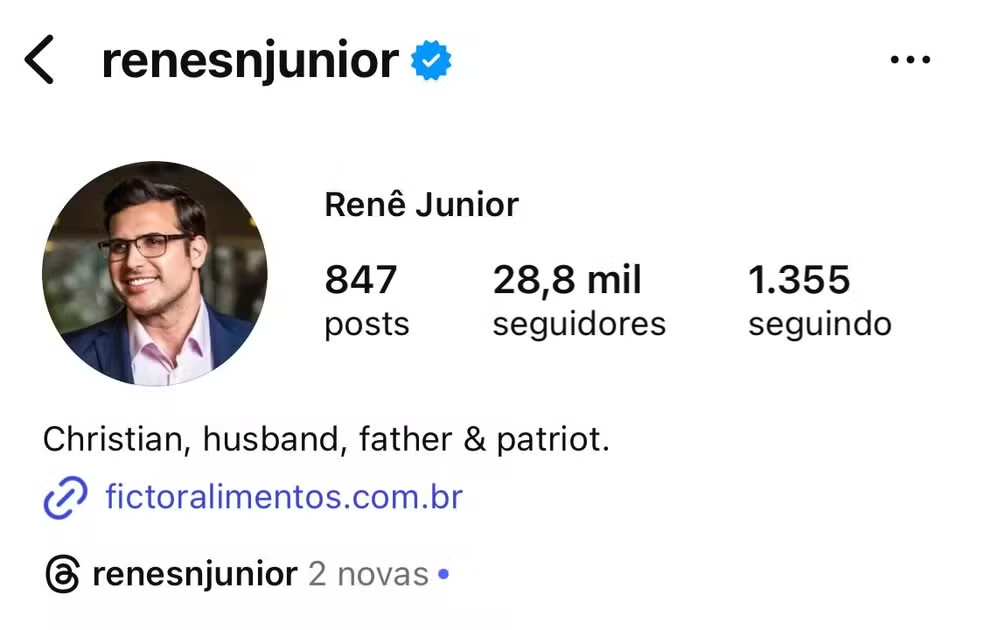Open the 847 posts list
The width and height of the screenshot is (984, 630).
tap(366, 300)
